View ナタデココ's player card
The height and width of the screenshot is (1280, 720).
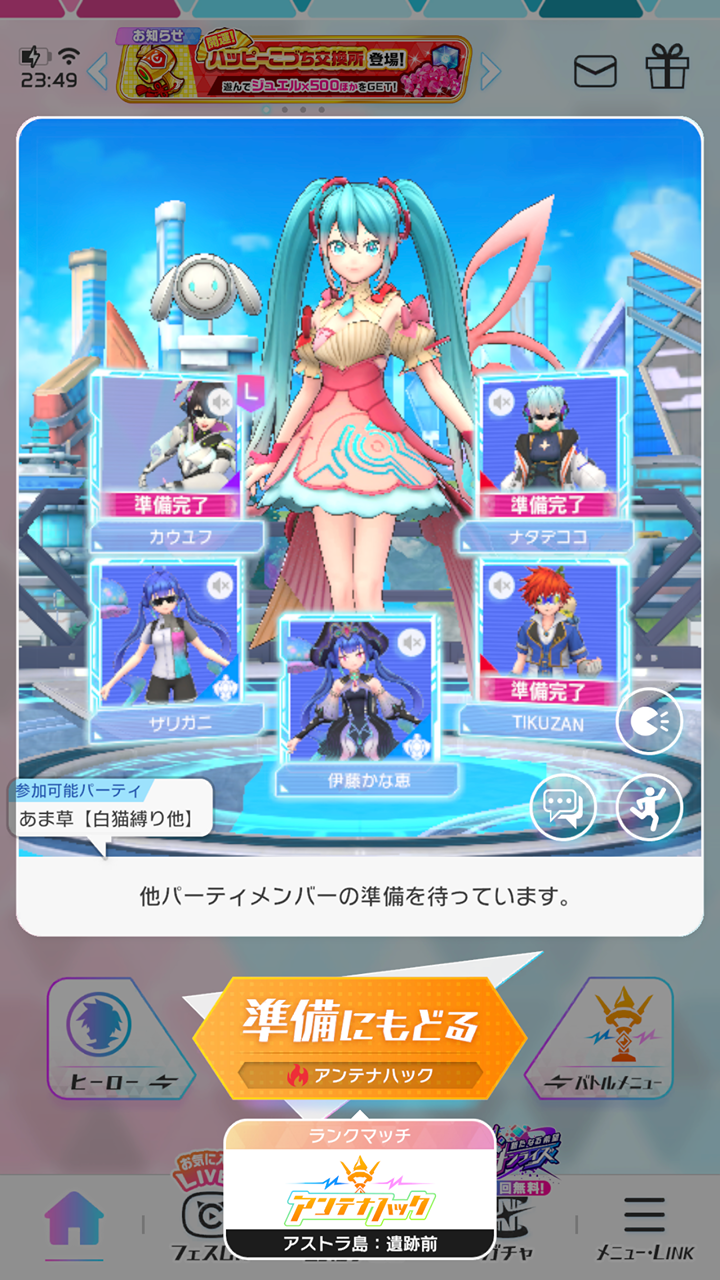(x=548, y=460)
